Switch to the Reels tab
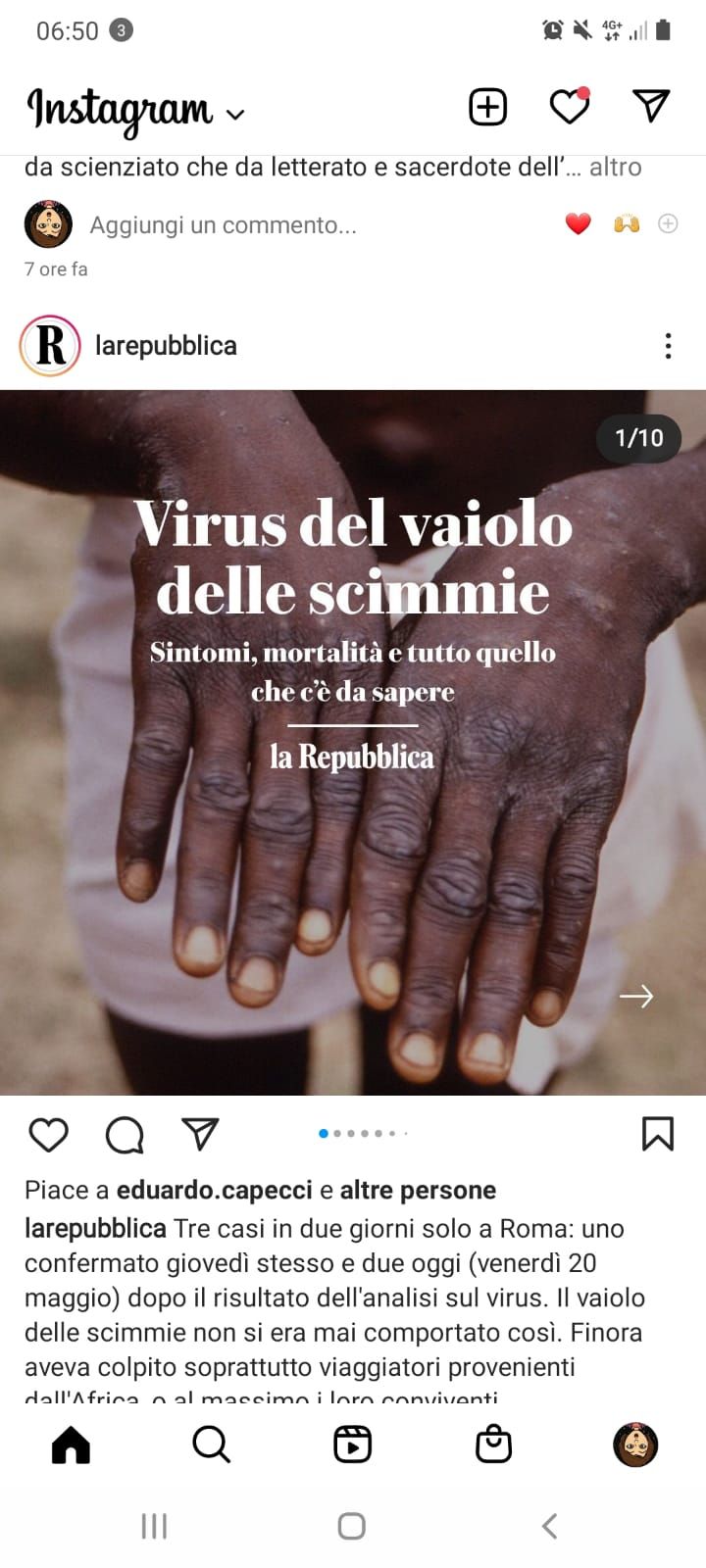The image size is (706, 1568). click(352, 1445)
